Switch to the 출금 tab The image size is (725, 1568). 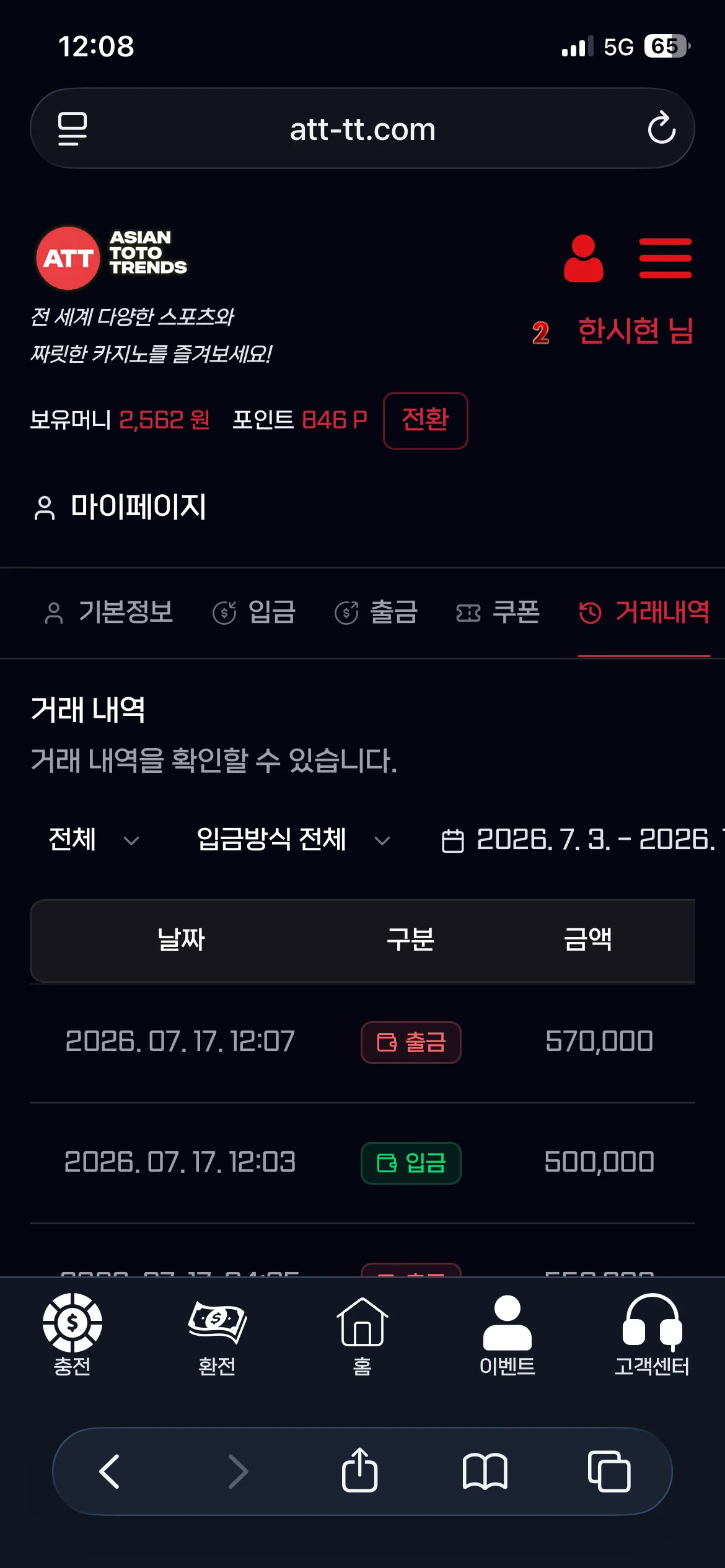tap(376, 612)
